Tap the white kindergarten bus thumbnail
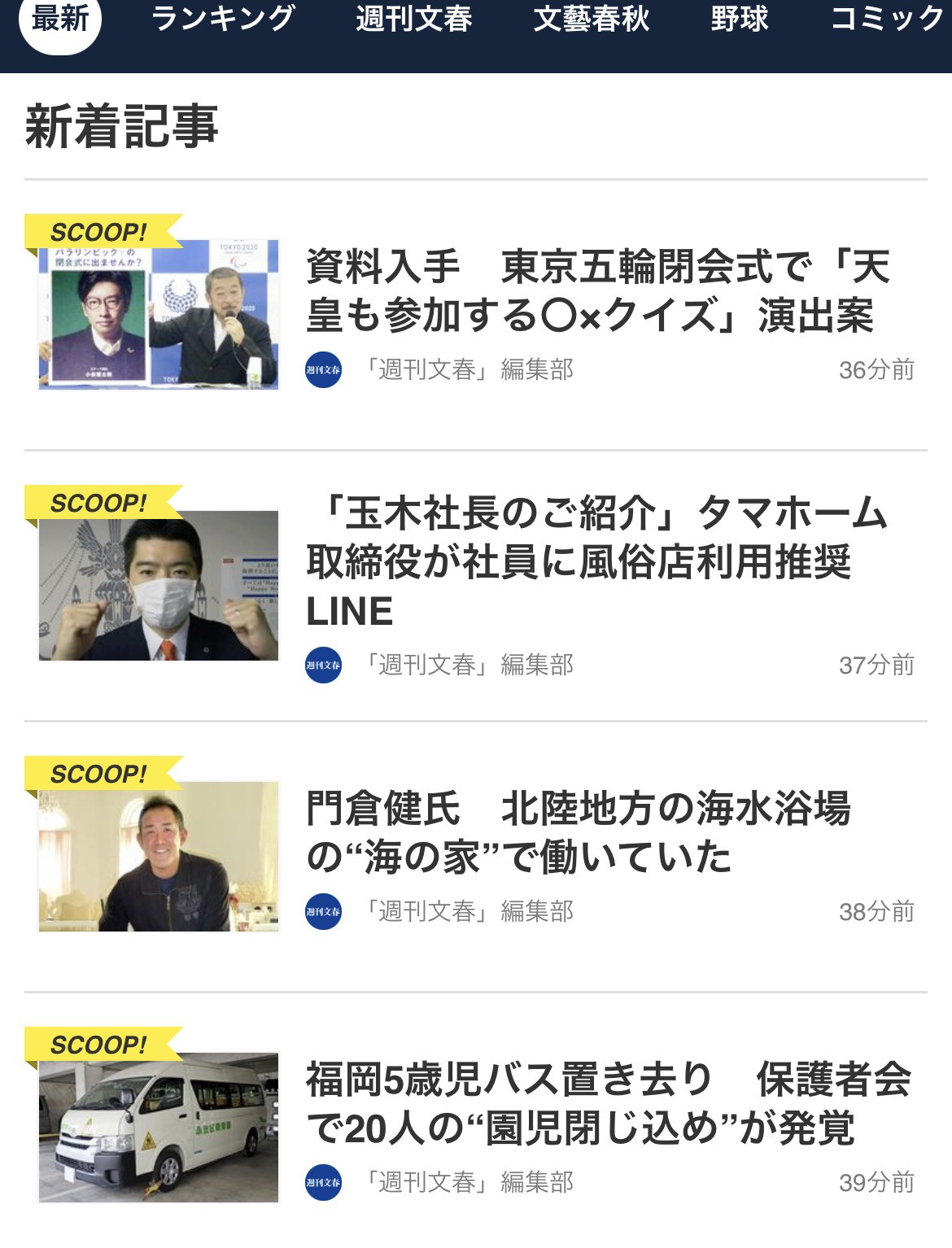 (159, 1127)
